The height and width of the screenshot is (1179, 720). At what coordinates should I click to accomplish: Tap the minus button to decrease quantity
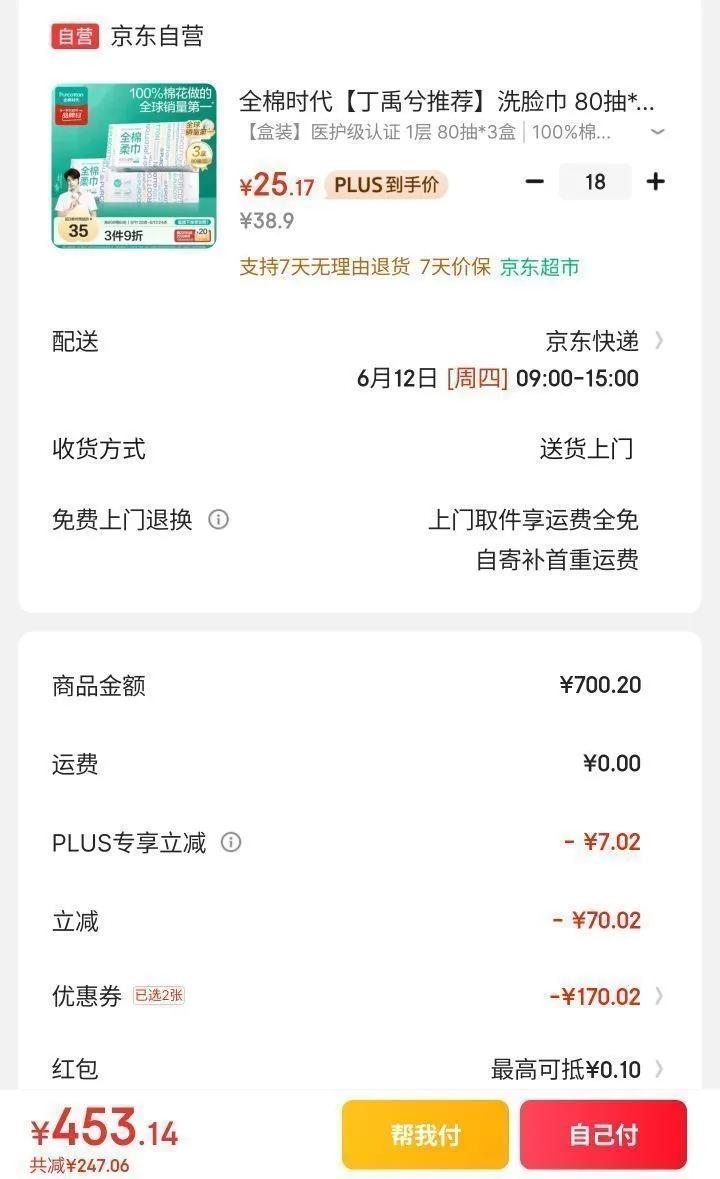[535, 182]
